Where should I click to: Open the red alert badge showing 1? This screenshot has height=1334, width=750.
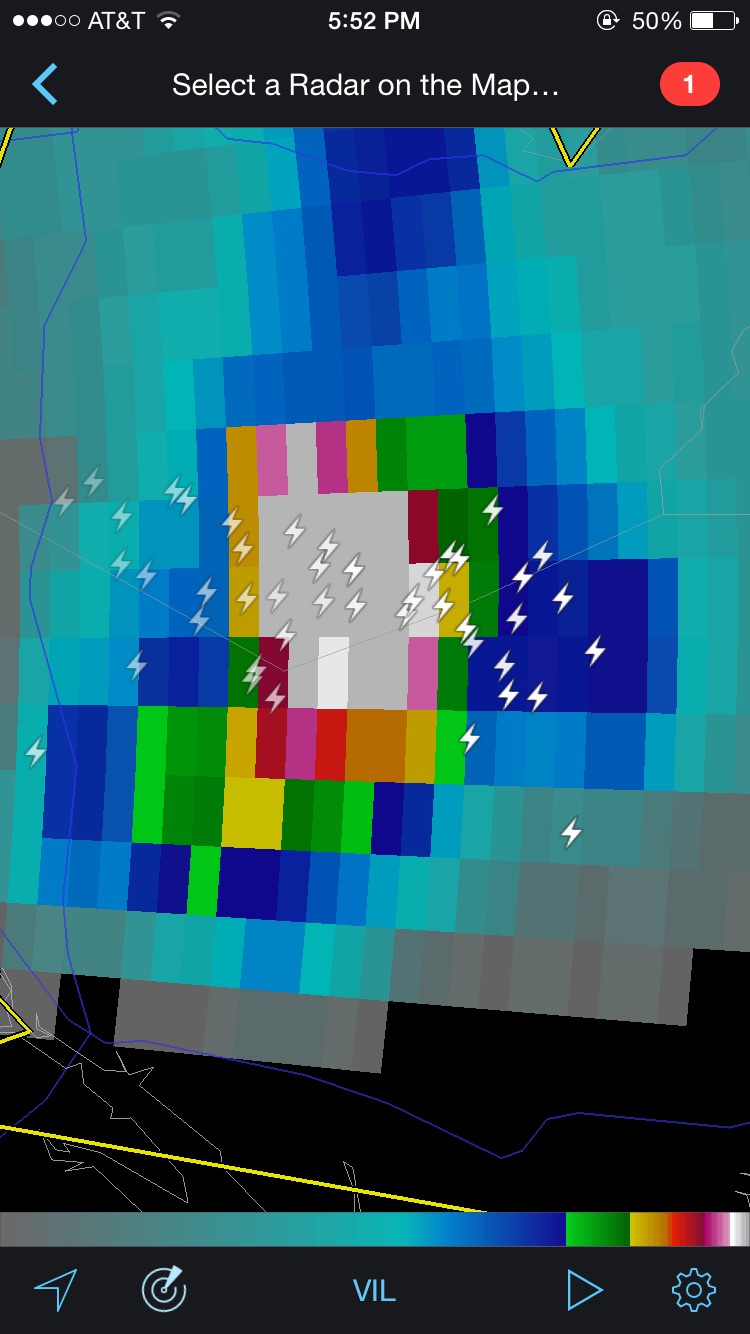click(x=689, y=85)
